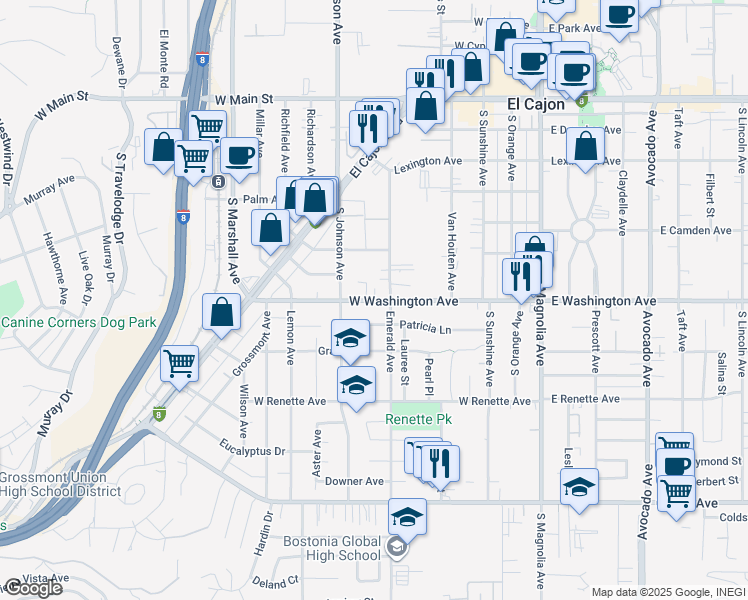Open the shopping bag marker on S Johnson Ave
The height and width of the screenshot is (600, 748).
316,197
